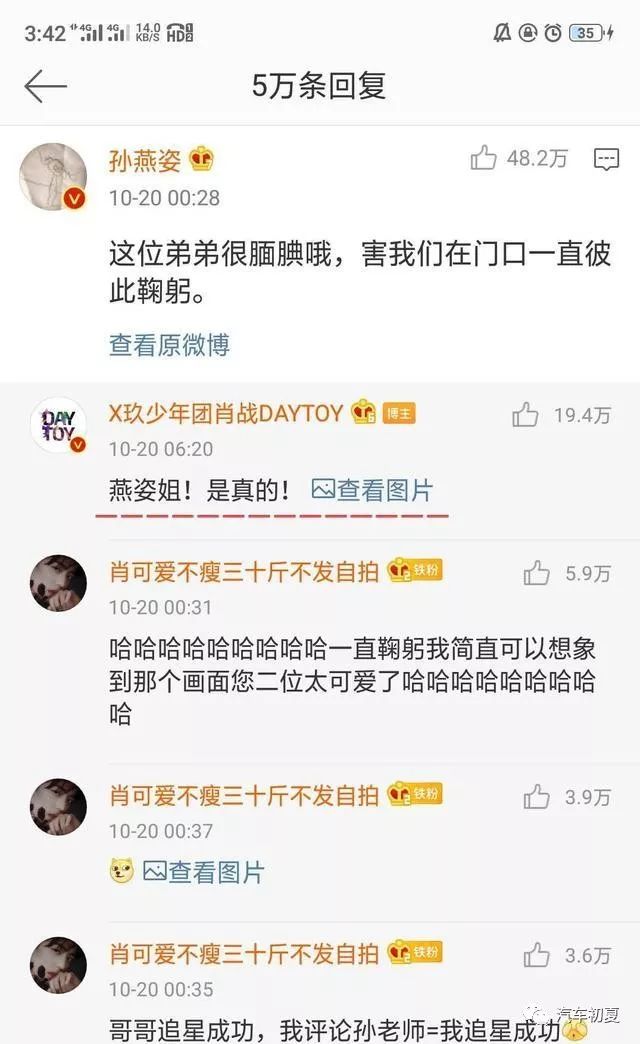The height and width of the screenshot is (1044, 640).
Task: Open DAYTOY avatar of 肖战's reply
Action: coord(59,425)
